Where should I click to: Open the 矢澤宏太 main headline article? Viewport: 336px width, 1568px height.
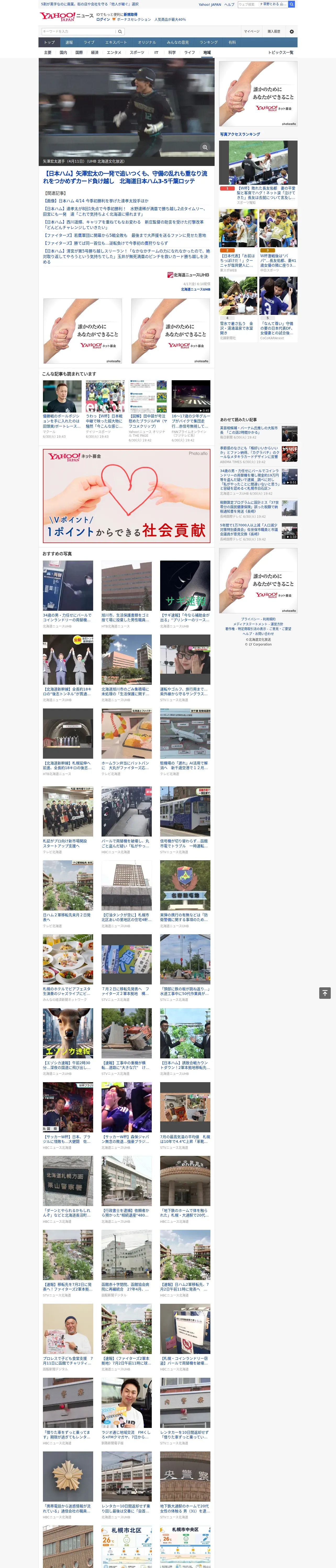(126, 177)
